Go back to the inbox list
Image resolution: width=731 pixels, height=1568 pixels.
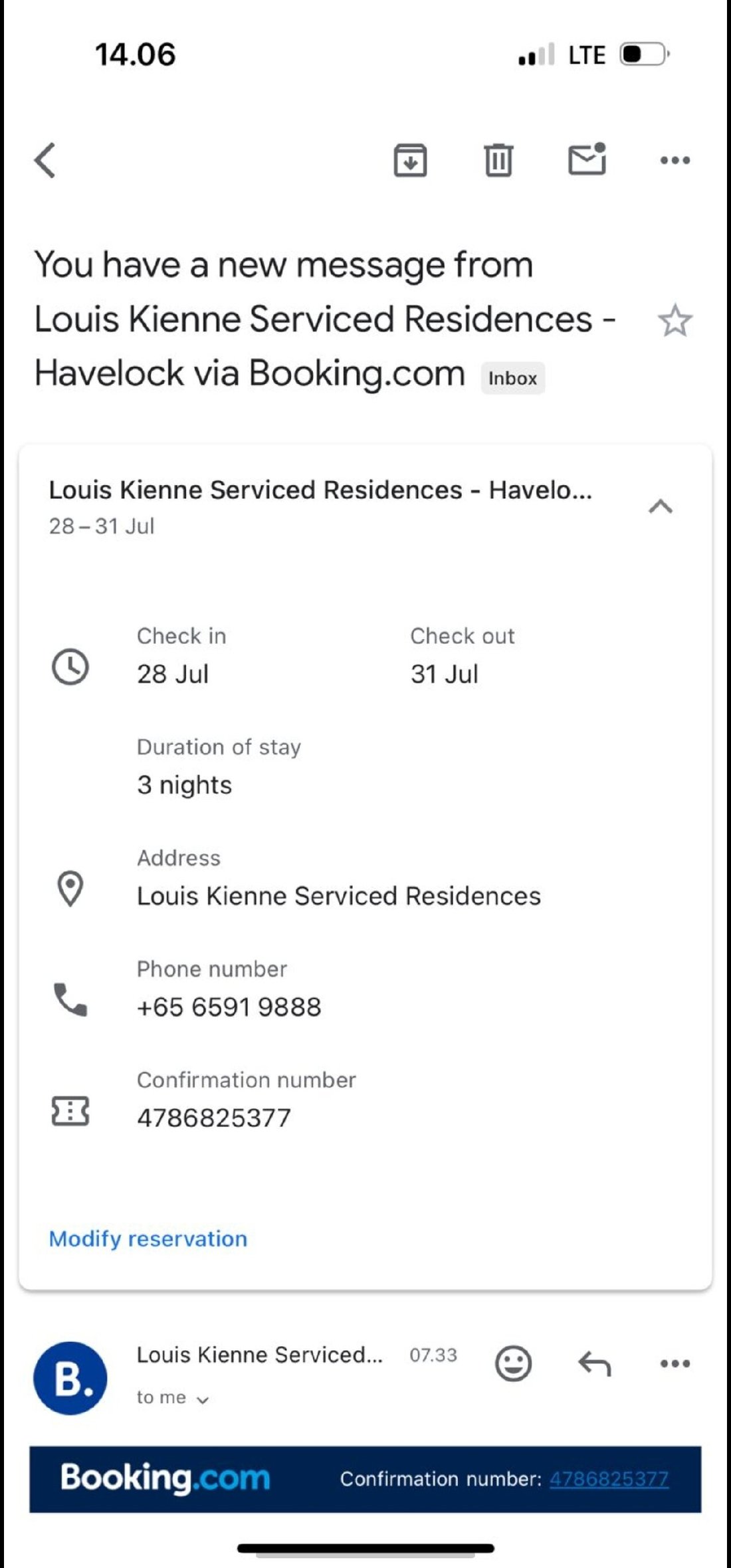click(45, 161)
